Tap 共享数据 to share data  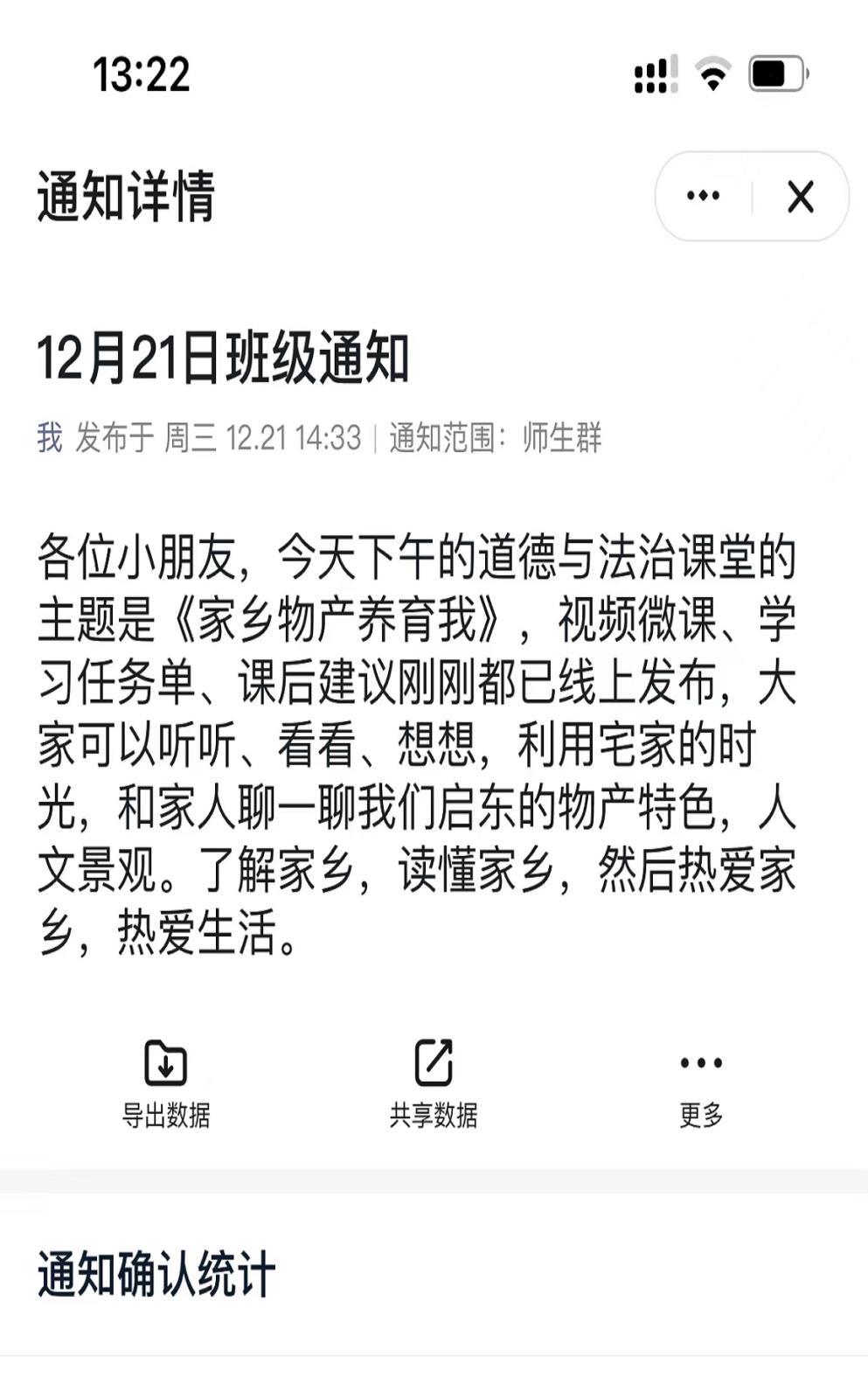click(434, 1082)
